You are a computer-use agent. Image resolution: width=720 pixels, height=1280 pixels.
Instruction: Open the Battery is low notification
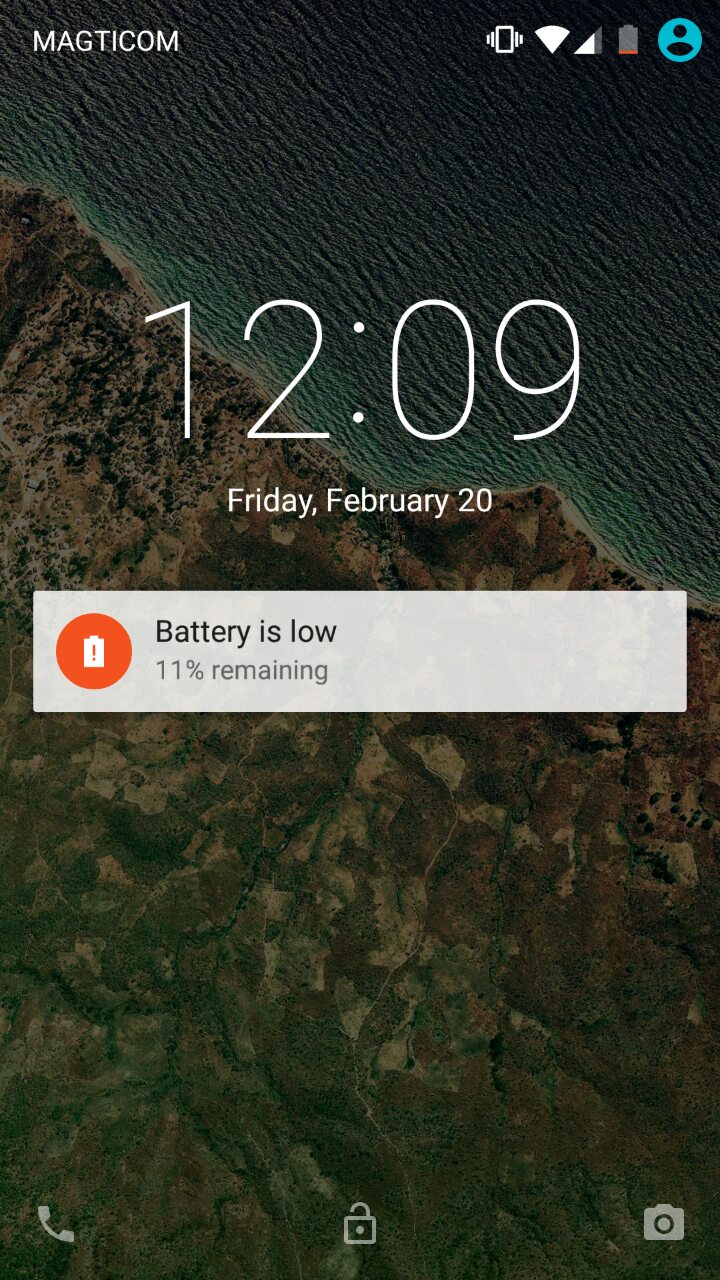coord(360,651)
